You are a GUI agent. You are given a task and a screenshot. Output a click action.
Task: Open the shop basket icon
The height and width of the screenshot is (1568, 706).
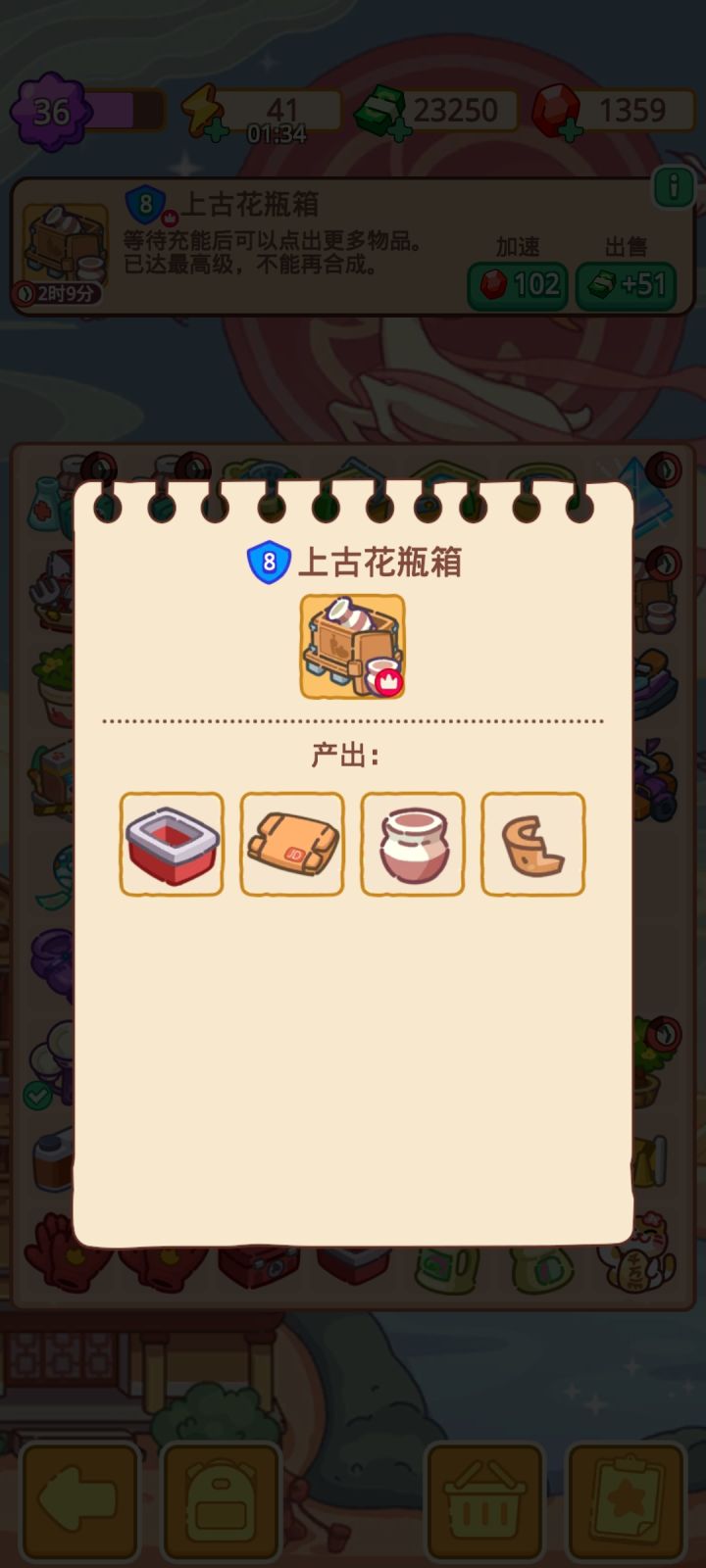[x=485, y=1499]
